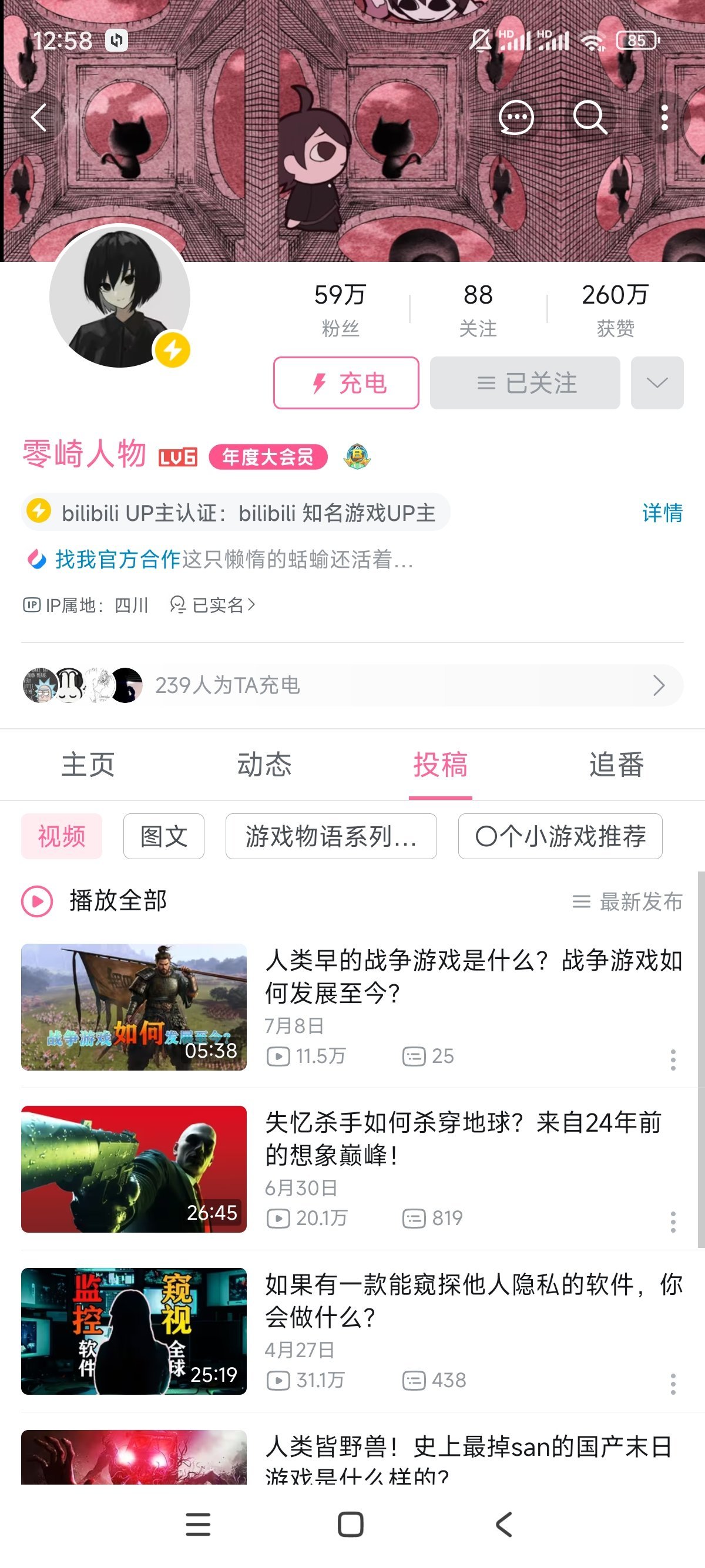Screen dimensions: 705x1568
Task: Expand the dropdown next to 已关注
Action: pos(657,383)
